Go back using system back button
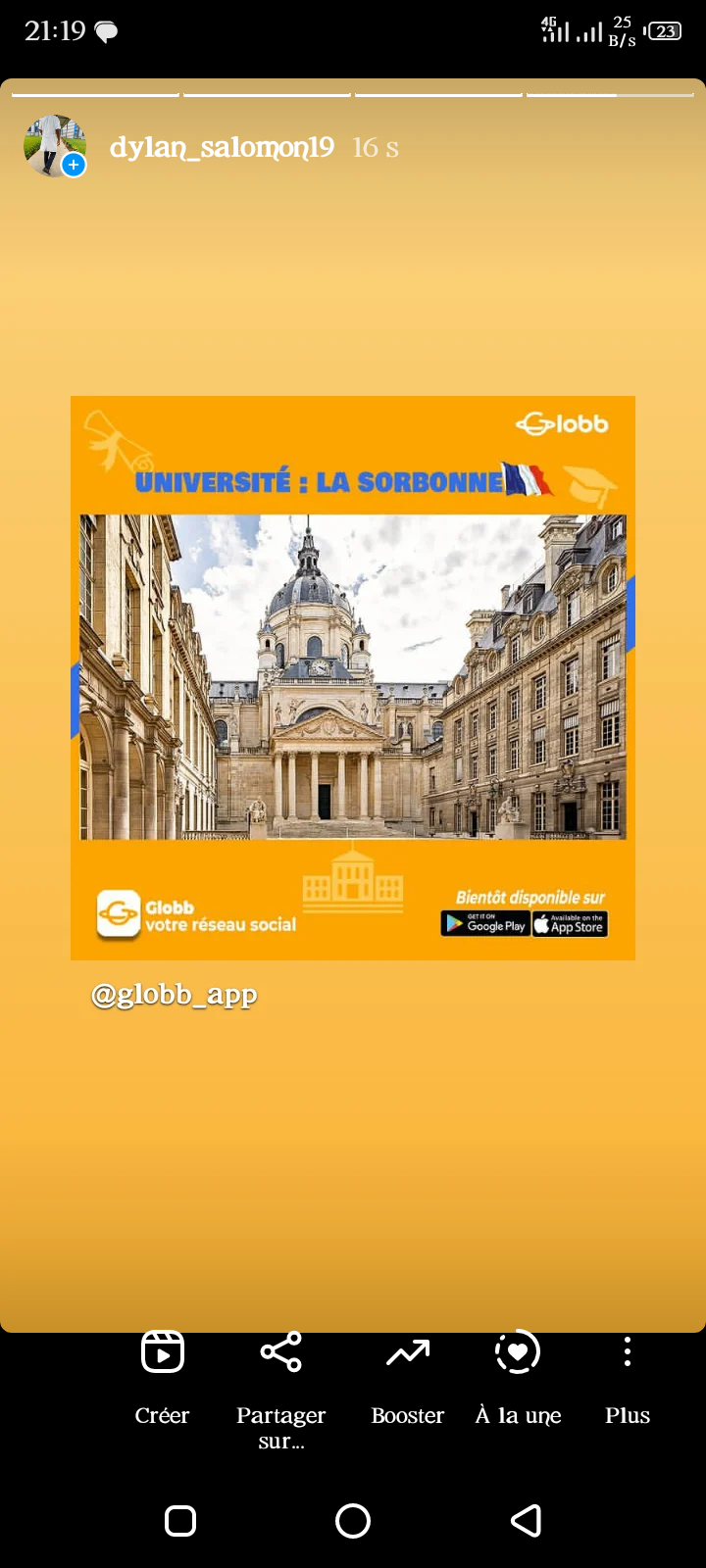This screenshot has width=706, height=1568. (x=527, y=1520)
